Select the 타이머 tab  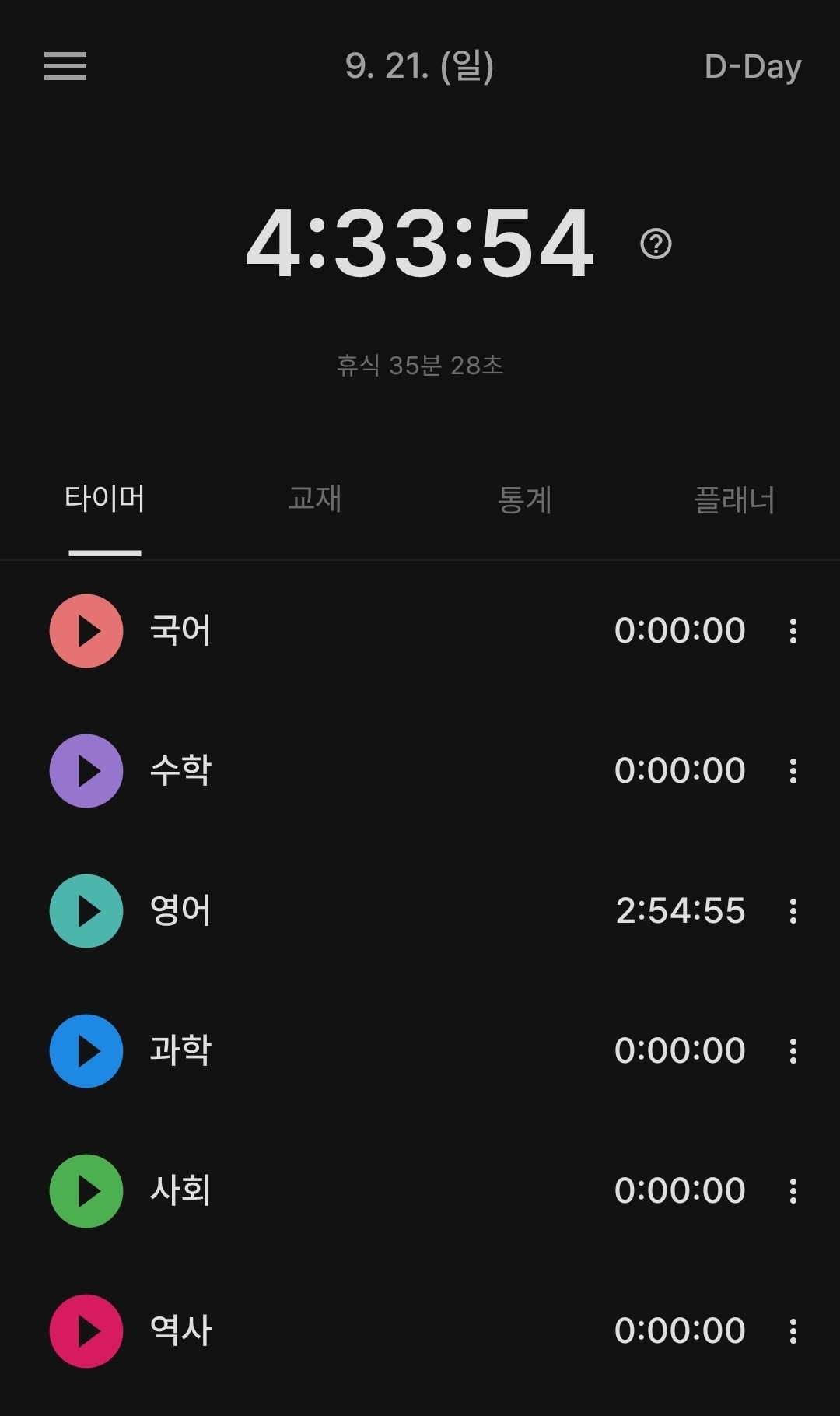(105, 499)
